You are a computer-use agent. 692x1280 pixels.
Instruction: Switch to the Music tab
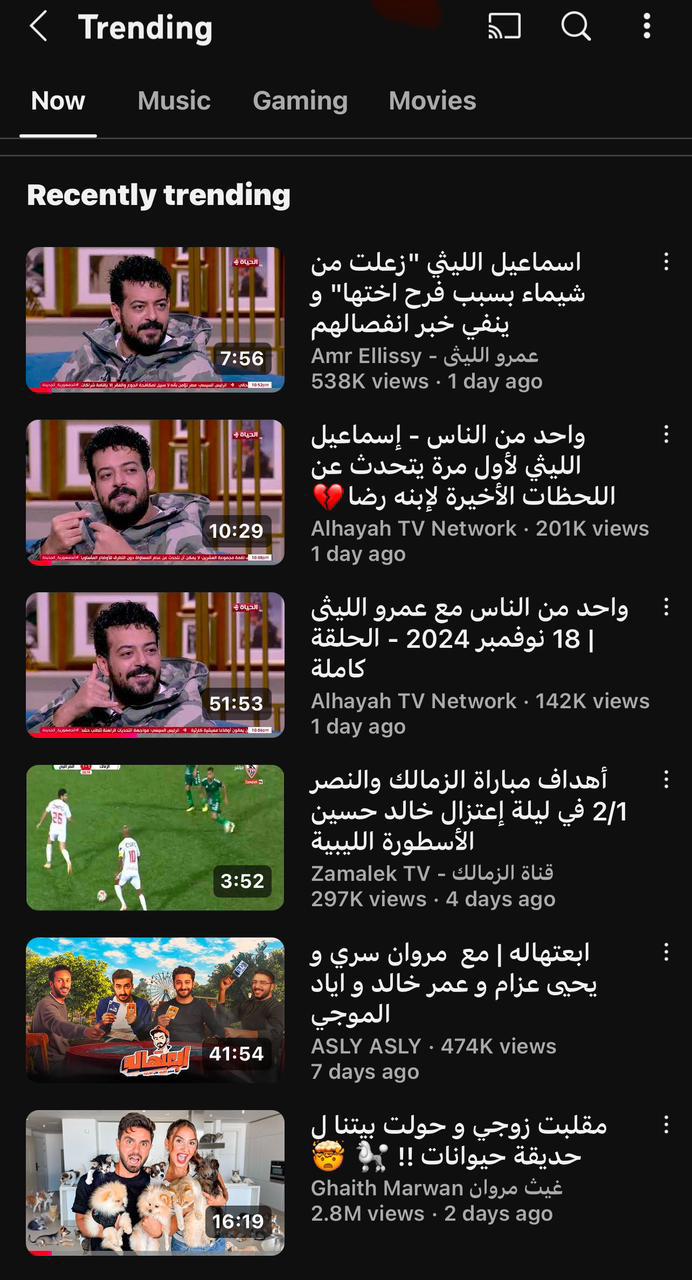(x=174, y=101)
